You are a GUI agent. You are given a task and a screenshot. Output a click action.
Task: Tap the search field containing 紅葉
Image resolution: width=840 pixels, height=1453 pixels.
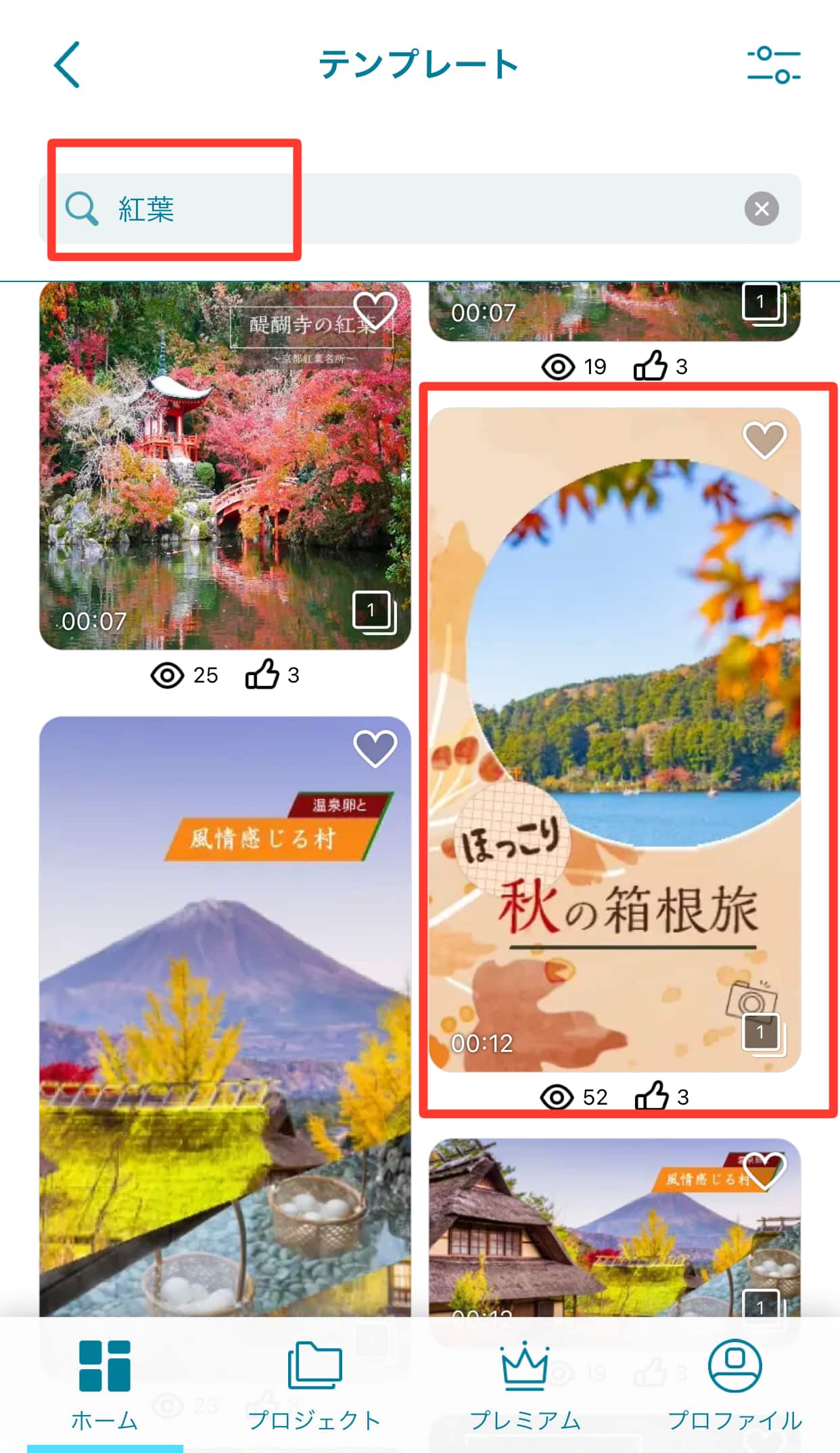point(406,208)
